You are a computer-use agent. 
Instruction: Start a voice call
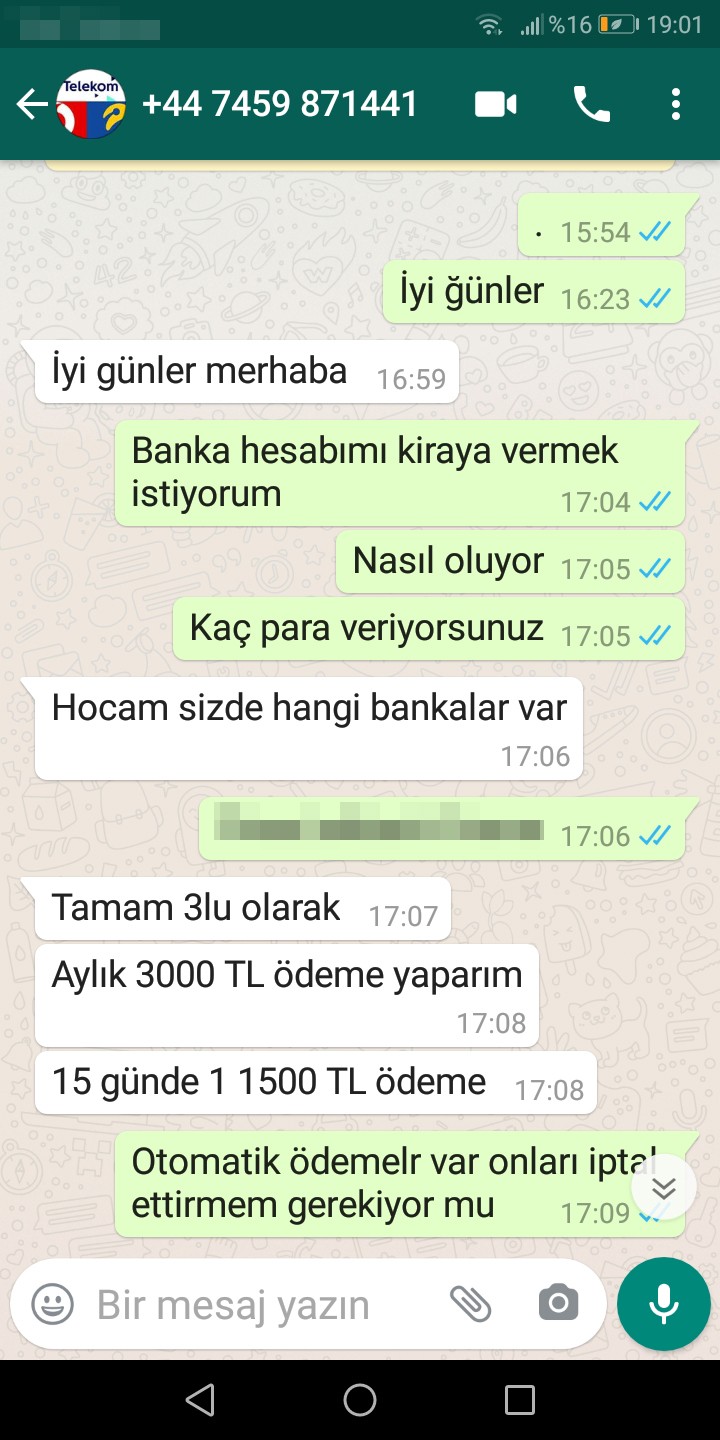(x=591, y=104)
